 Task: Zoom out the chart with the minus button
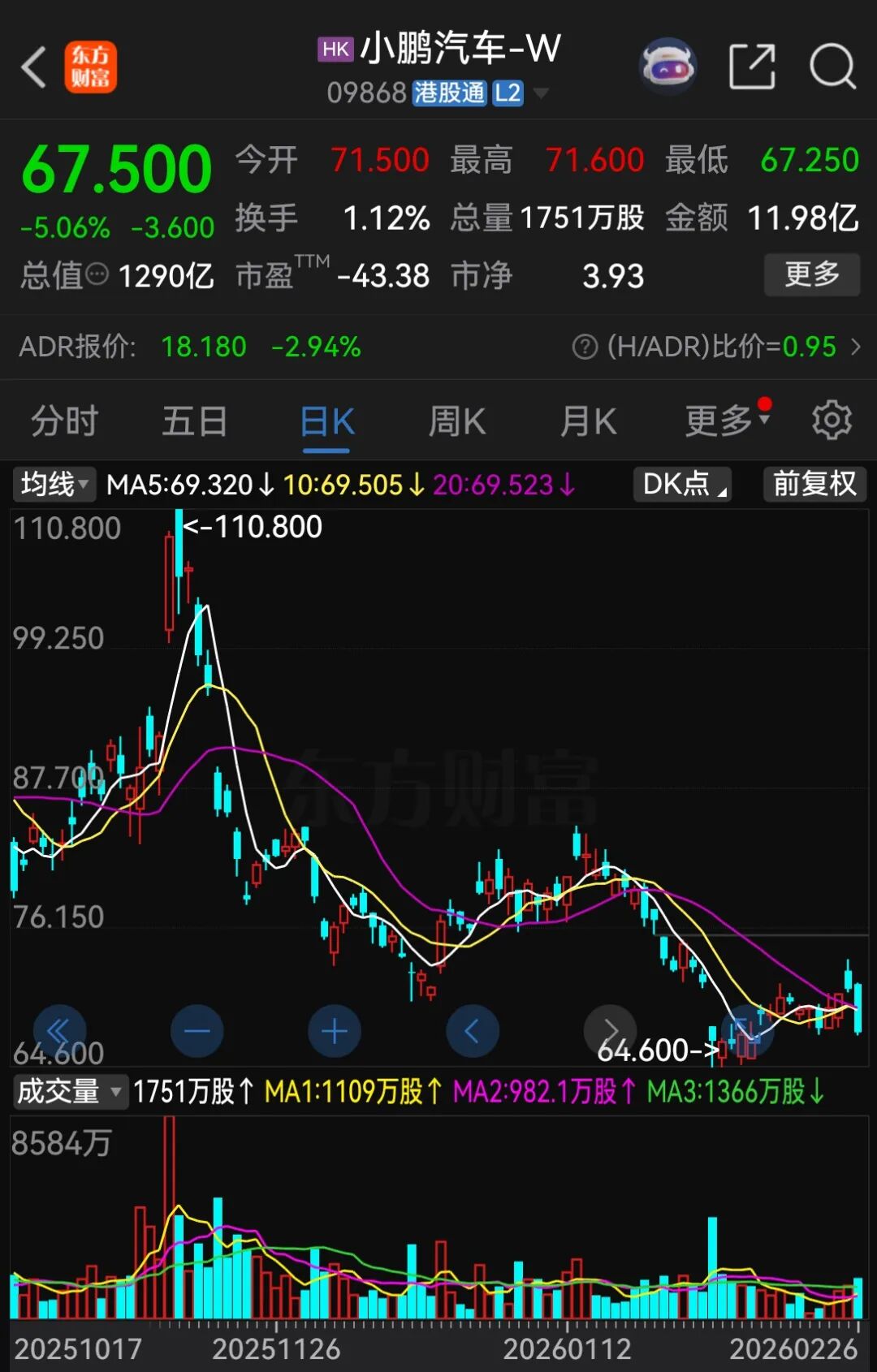tap(197, 1031)
